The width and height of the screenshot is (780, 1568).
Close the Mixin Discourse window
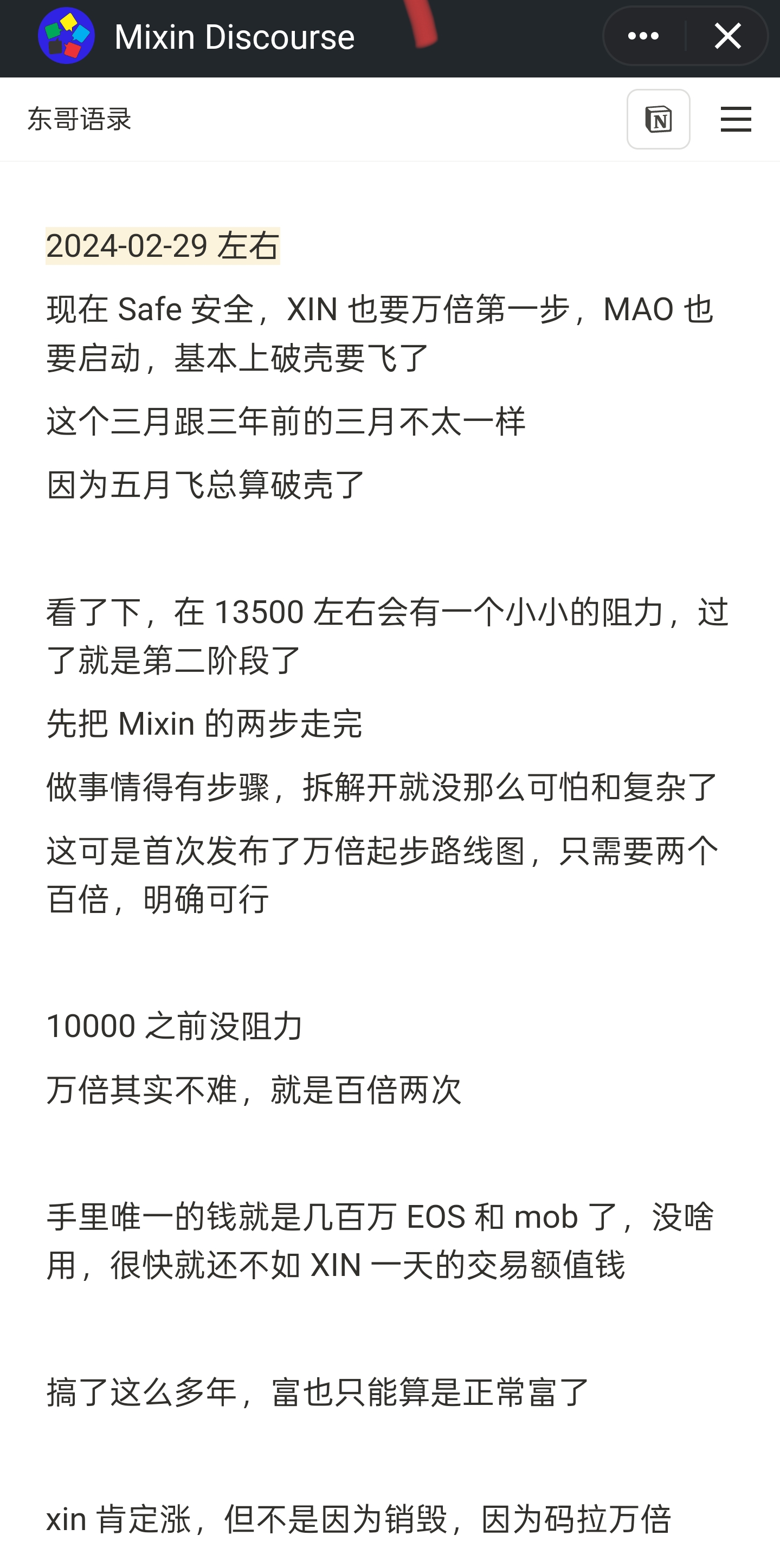click(x=727, y=36)
